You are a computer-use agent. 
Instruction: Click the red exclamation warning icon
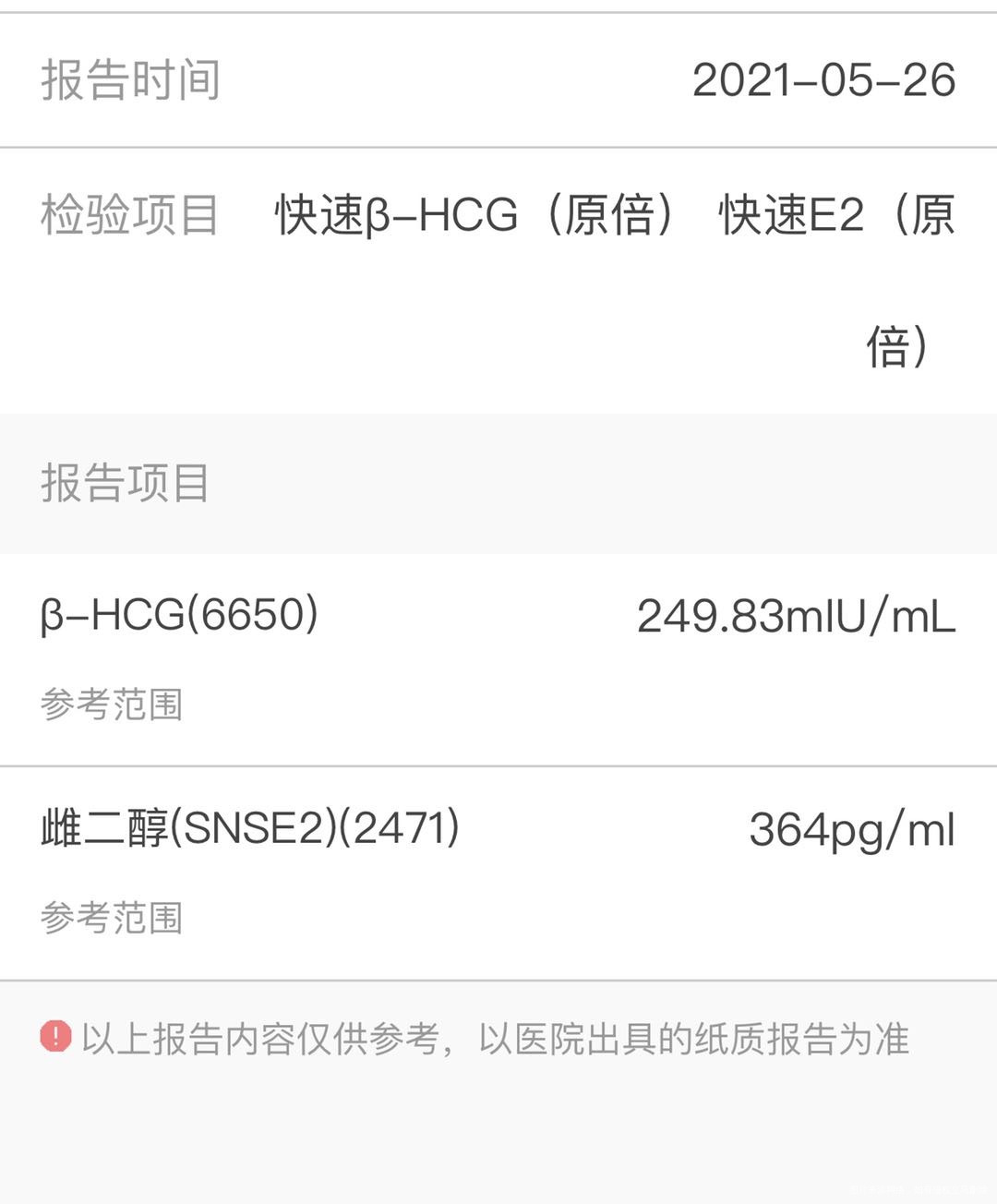pos(55,1039)
